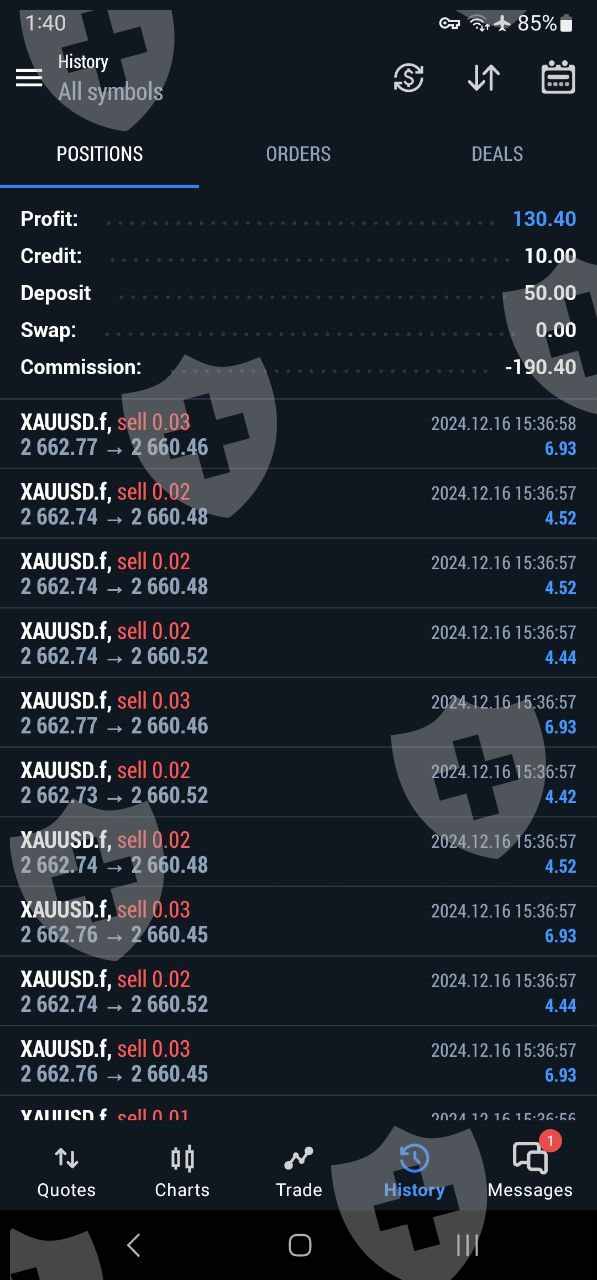
Task: Tap the currency symbol filter icon
Action: pyautogui.click(x=408, y=77)
